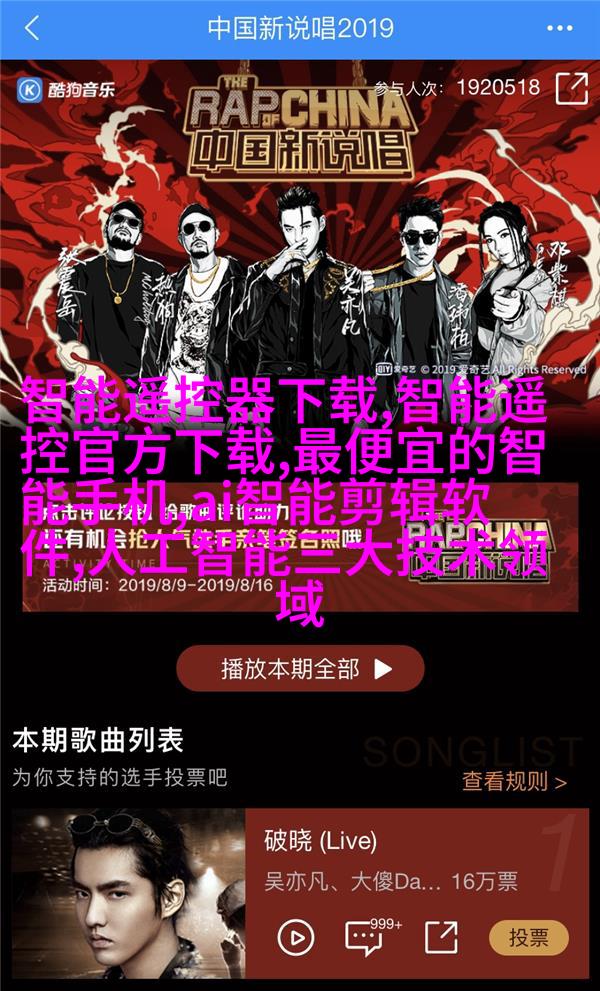This screenshot has height=991, width=600.
Task: Open the song 破晓 (Live)
Action: 320,841
